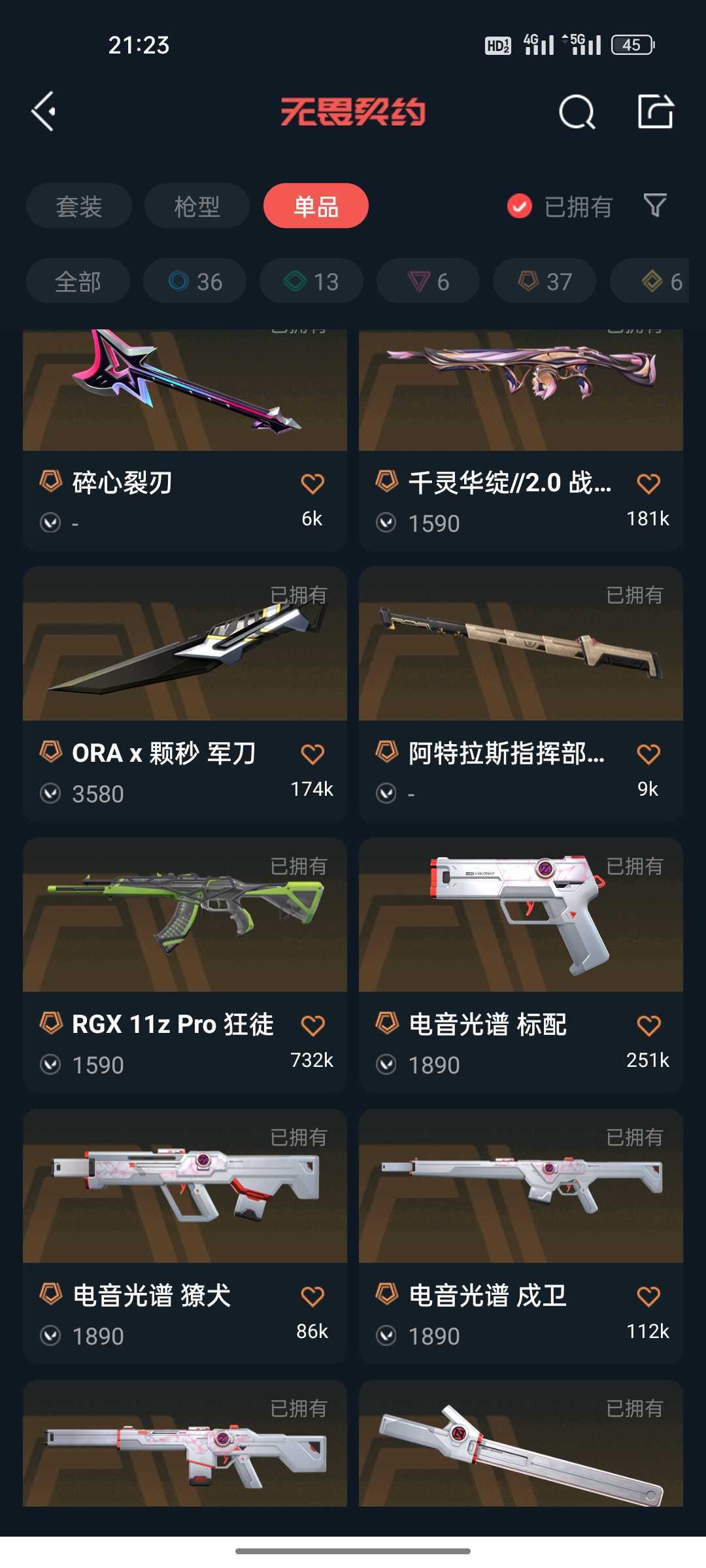The image size is (706, 1568).
Task: Filter by the blue tier with 36 items
Action: click(x=195, y=282)
